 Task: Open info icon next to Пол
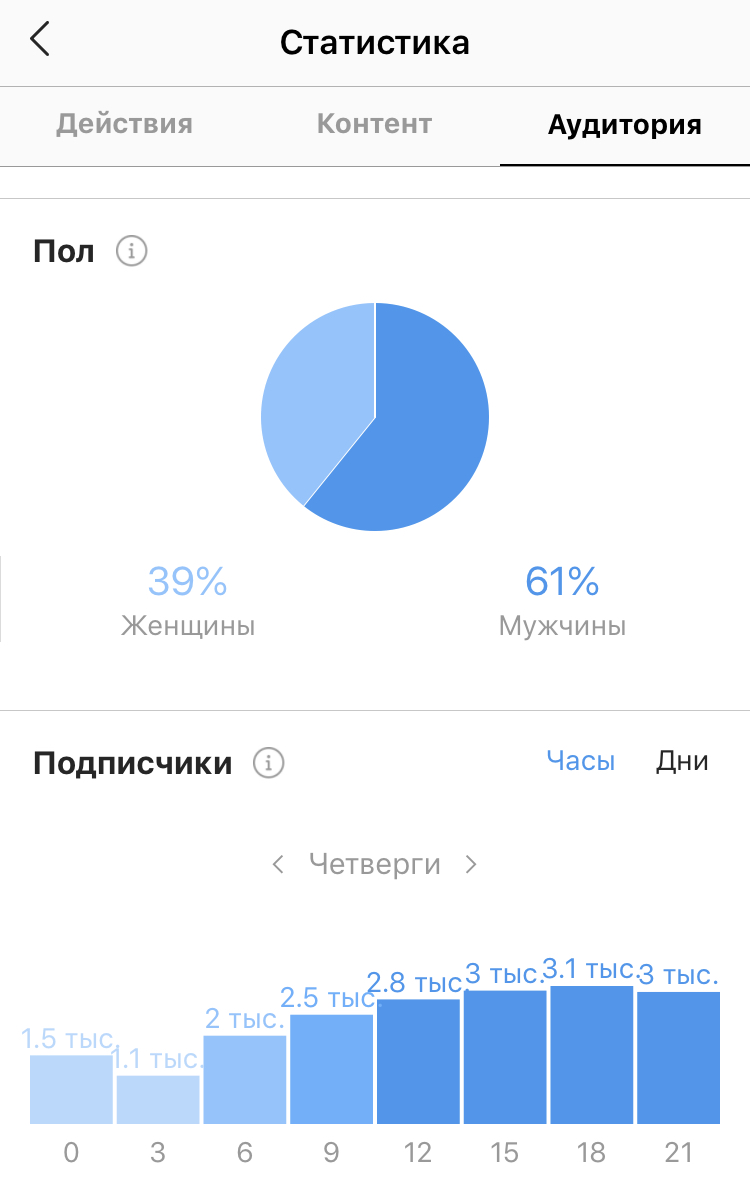tap(132, 251)
